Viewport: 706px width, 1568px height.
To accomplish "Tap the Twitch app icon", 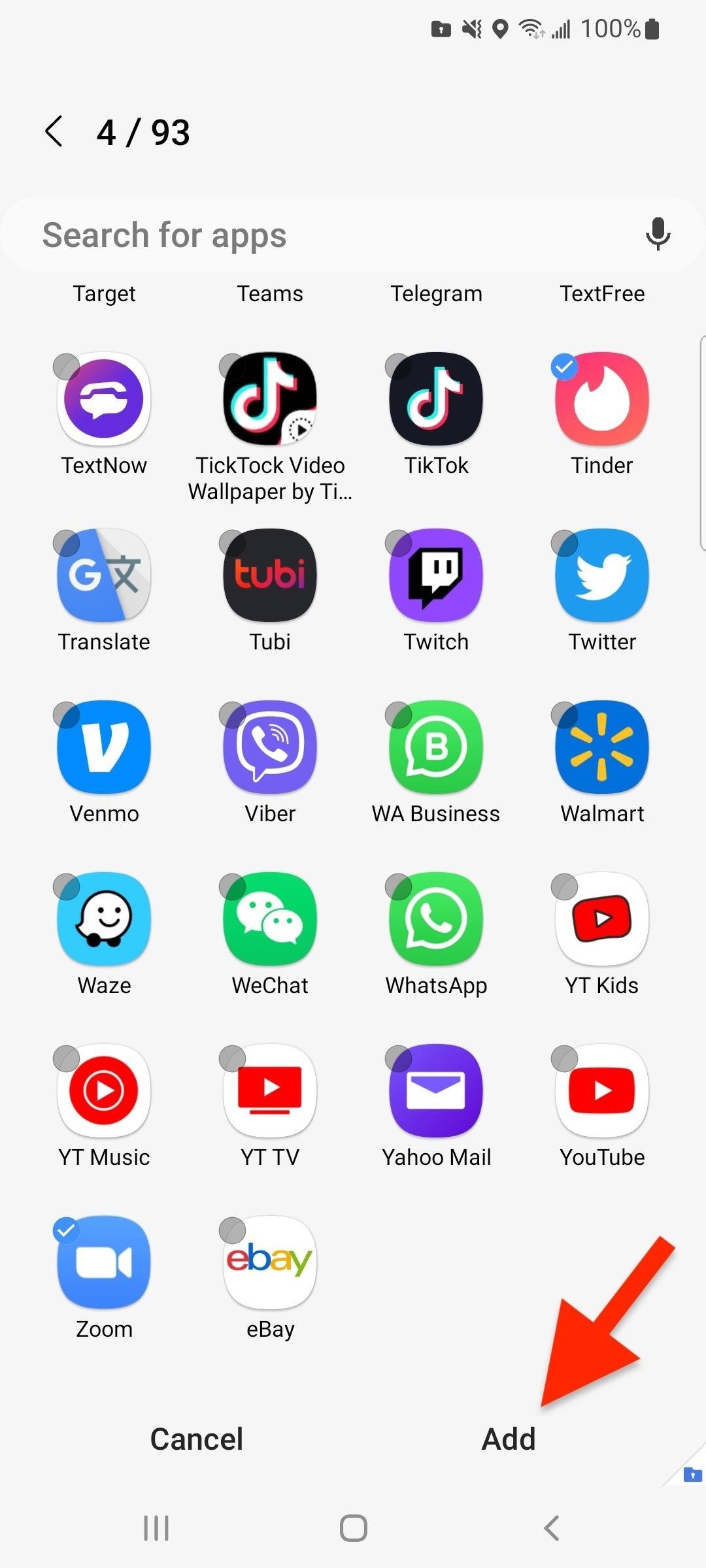I will (435, 574).
